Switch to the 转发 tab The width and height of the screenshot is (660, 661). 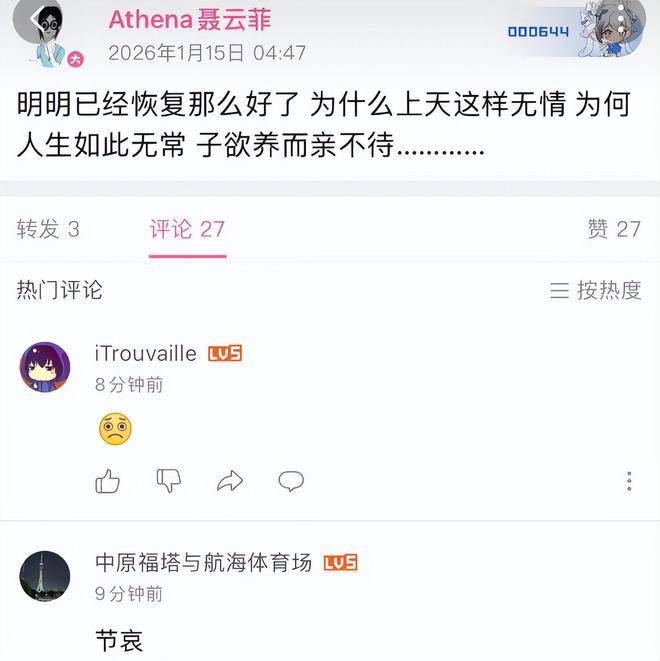click(48, 229)
